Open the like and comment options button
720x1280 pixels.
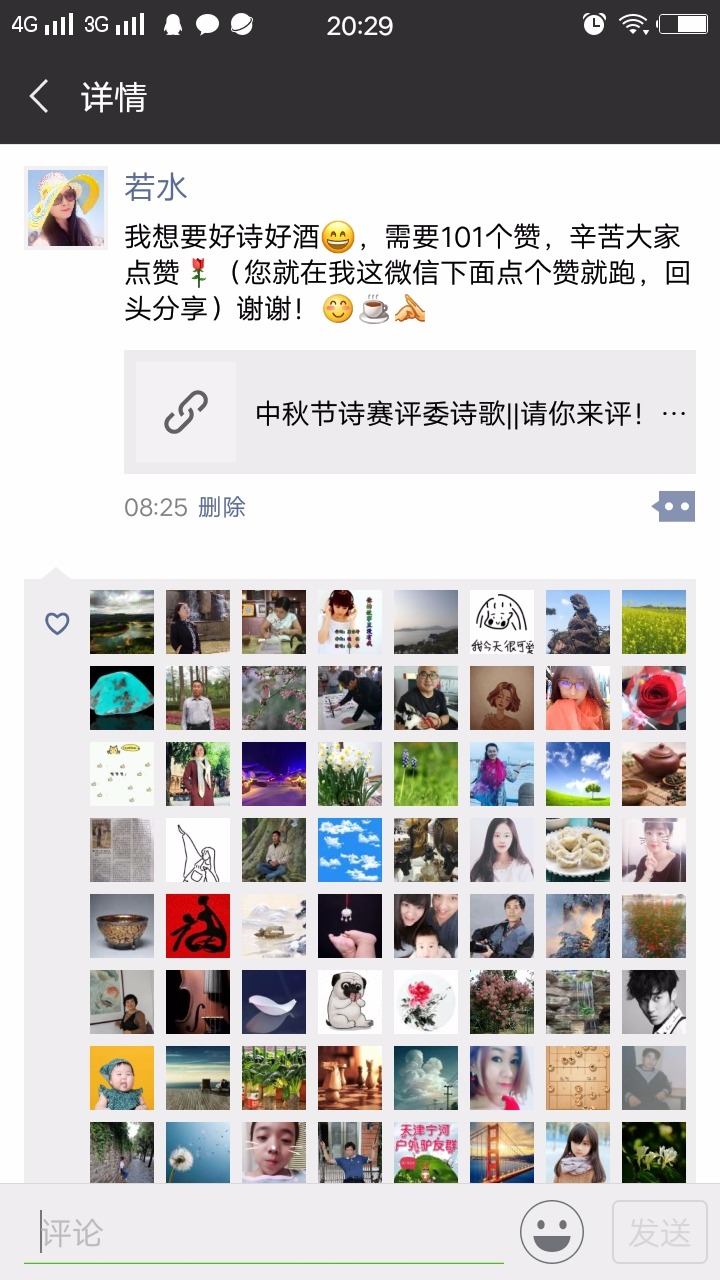(x=674, y=506)
